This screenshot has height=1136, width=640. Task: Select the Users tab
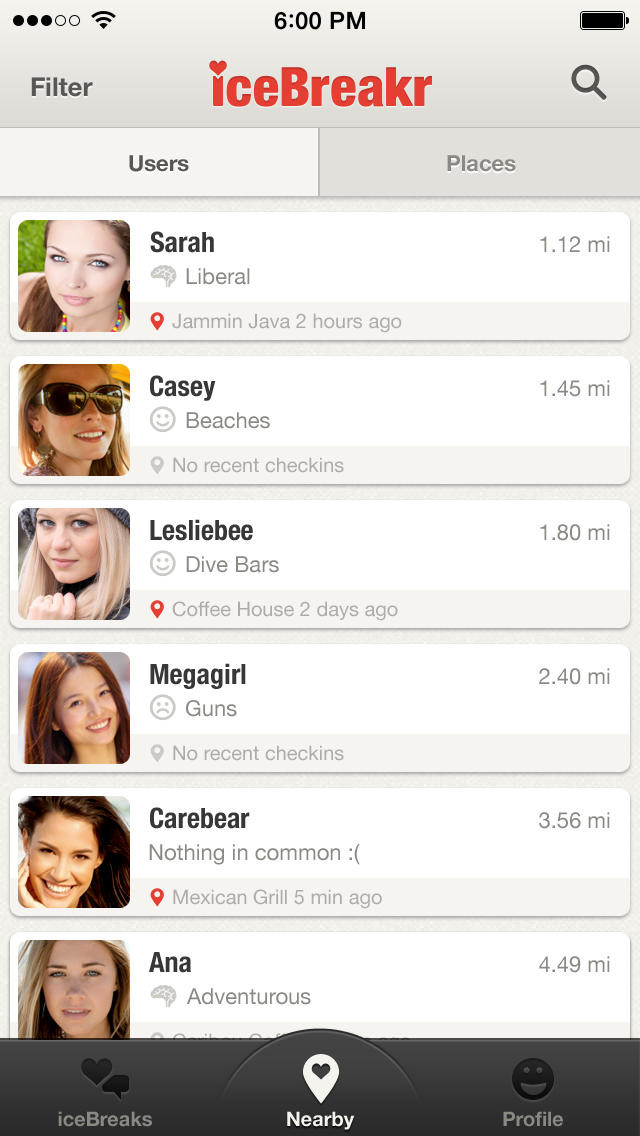coord(159,163)
